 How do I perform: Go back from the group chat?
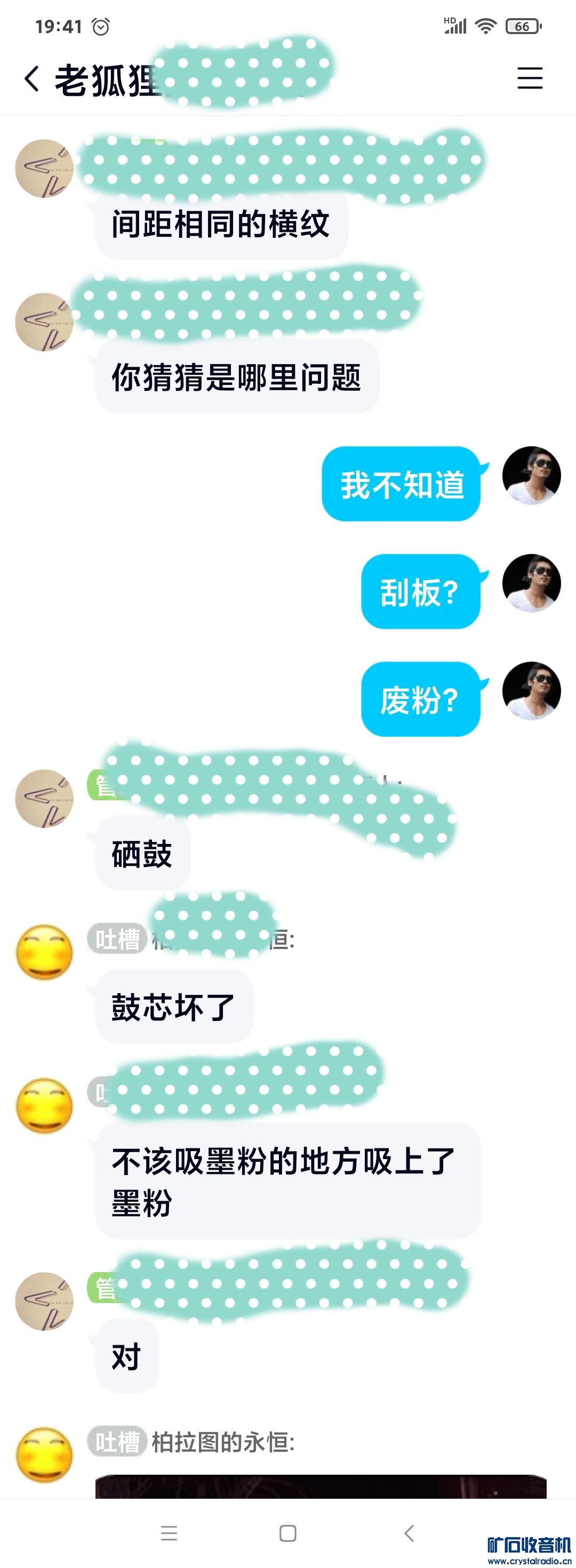[33, 79]
